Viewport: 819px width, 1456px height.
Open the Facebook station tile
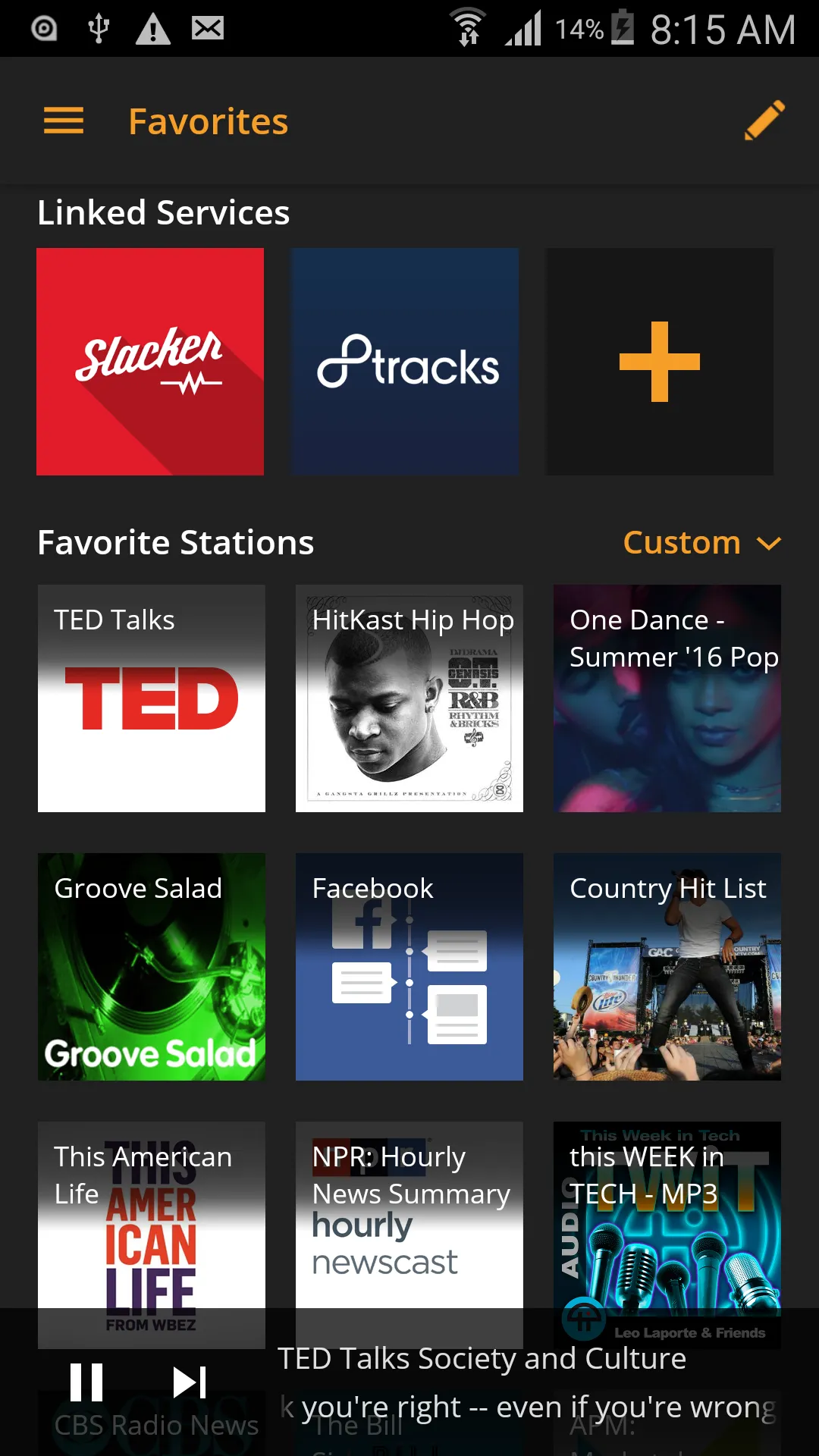pyautogui.click(x=409, y=967)
